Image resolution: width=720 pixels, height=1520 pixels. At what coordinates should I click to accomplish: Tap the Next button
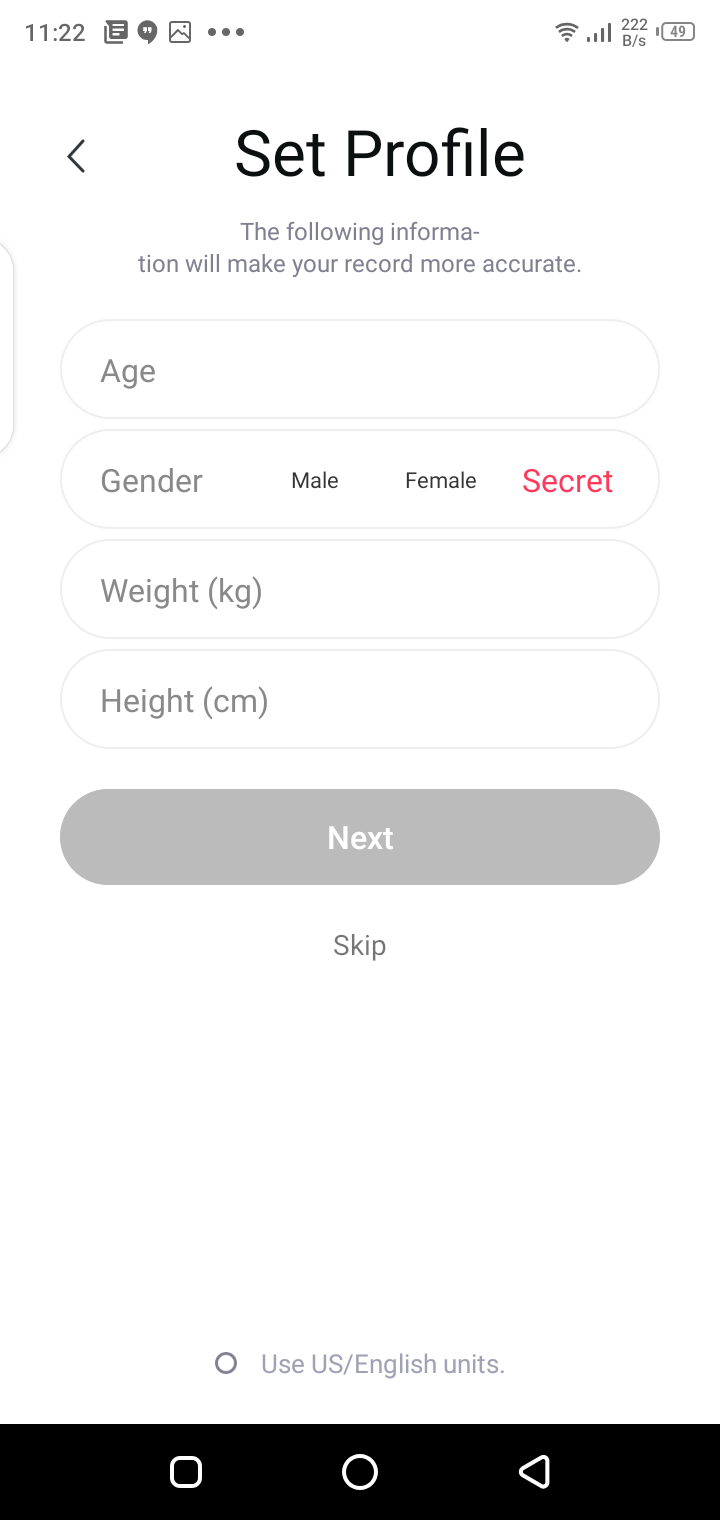360,837
